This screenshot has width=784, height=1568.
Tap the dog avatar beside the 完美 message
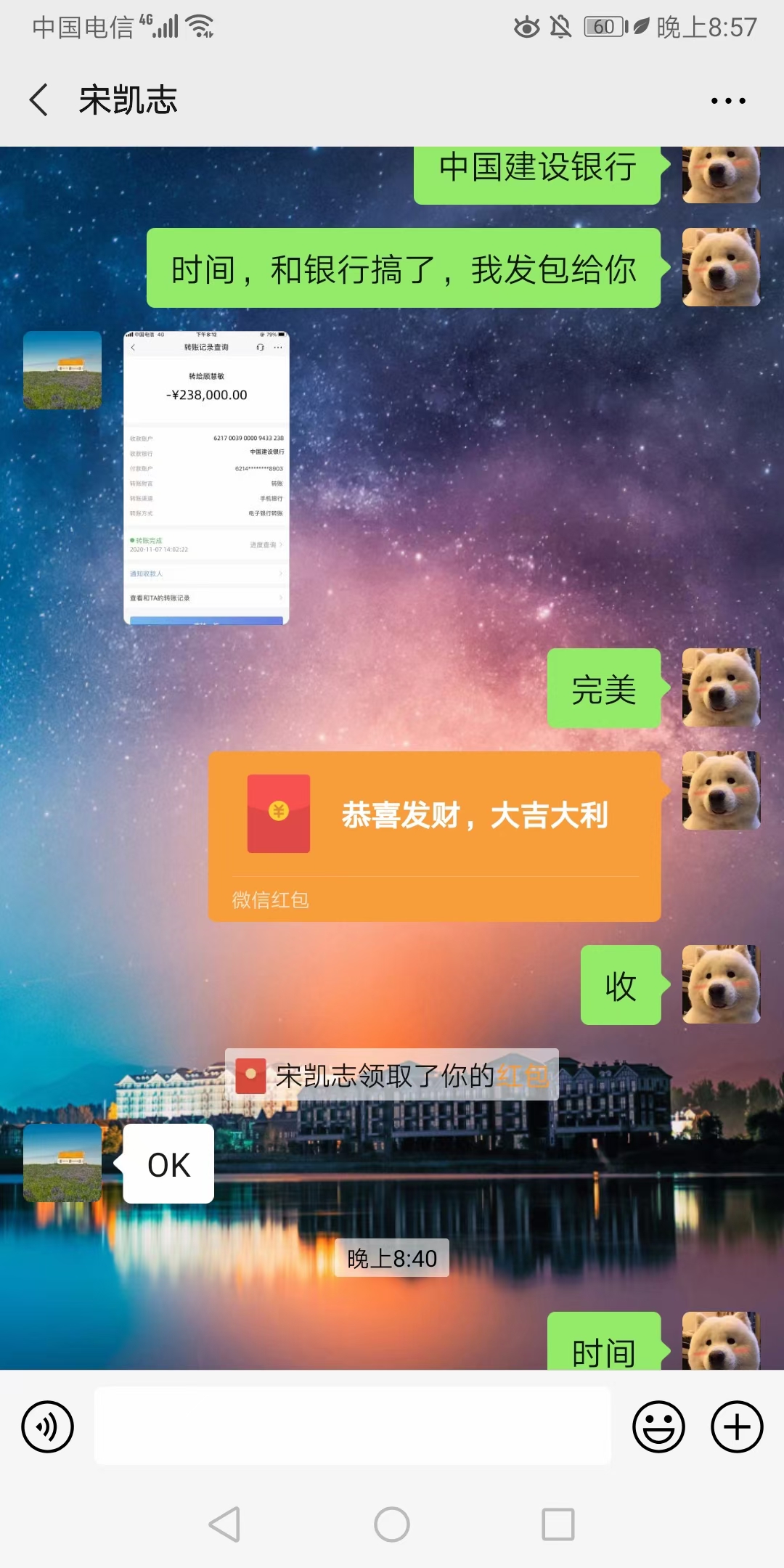pos(722,687)
